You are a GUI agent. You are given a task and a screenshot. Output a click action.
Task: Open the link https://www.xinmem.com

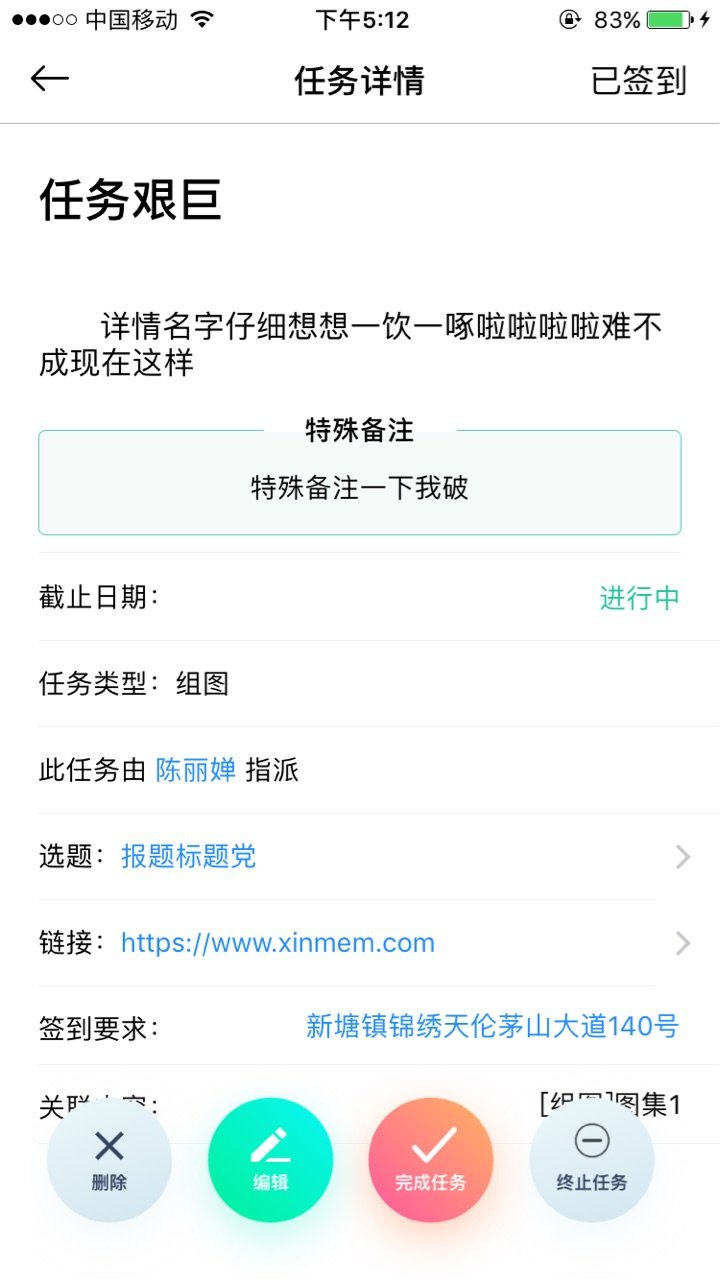click(360, 943)
